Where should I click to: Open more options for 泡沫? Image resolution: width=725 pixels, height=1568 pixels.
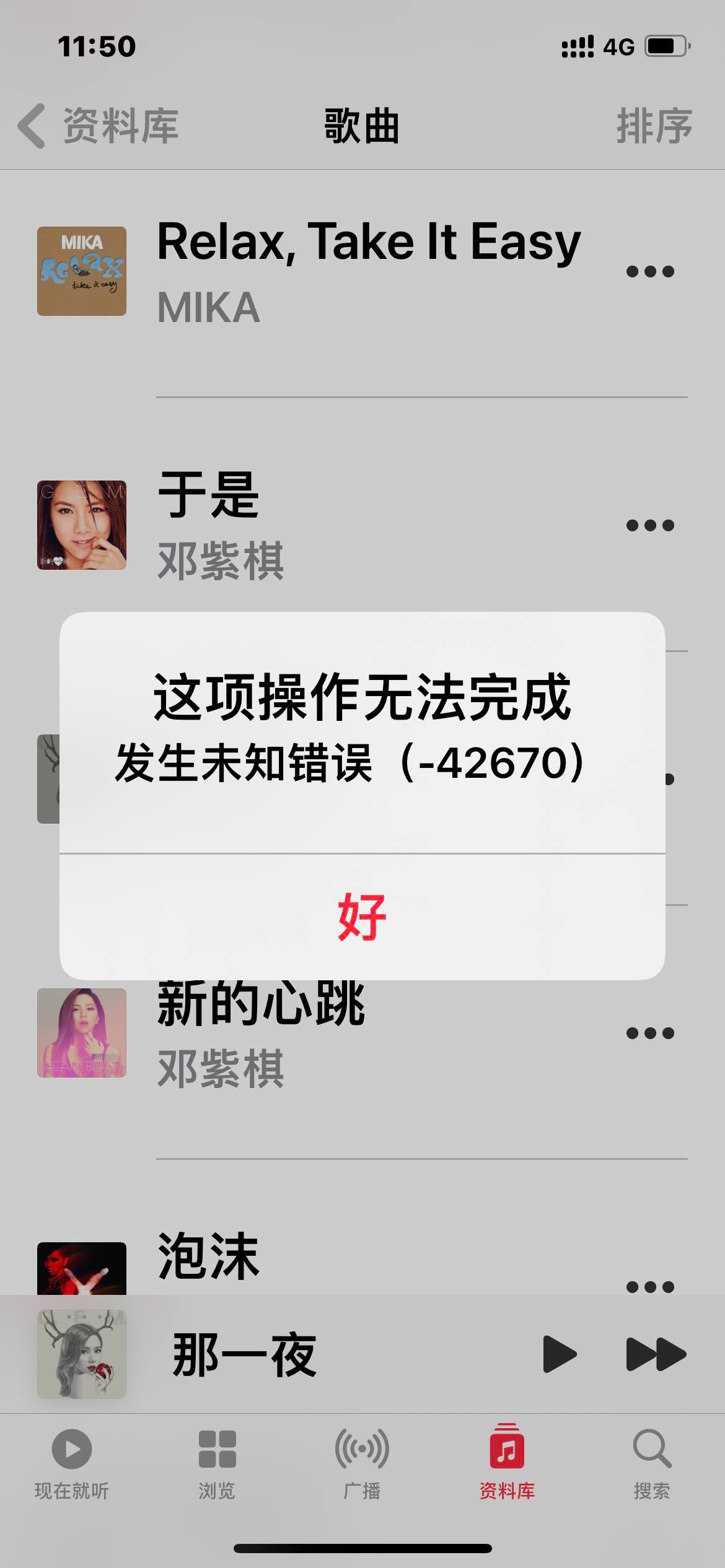[649, 1287]
